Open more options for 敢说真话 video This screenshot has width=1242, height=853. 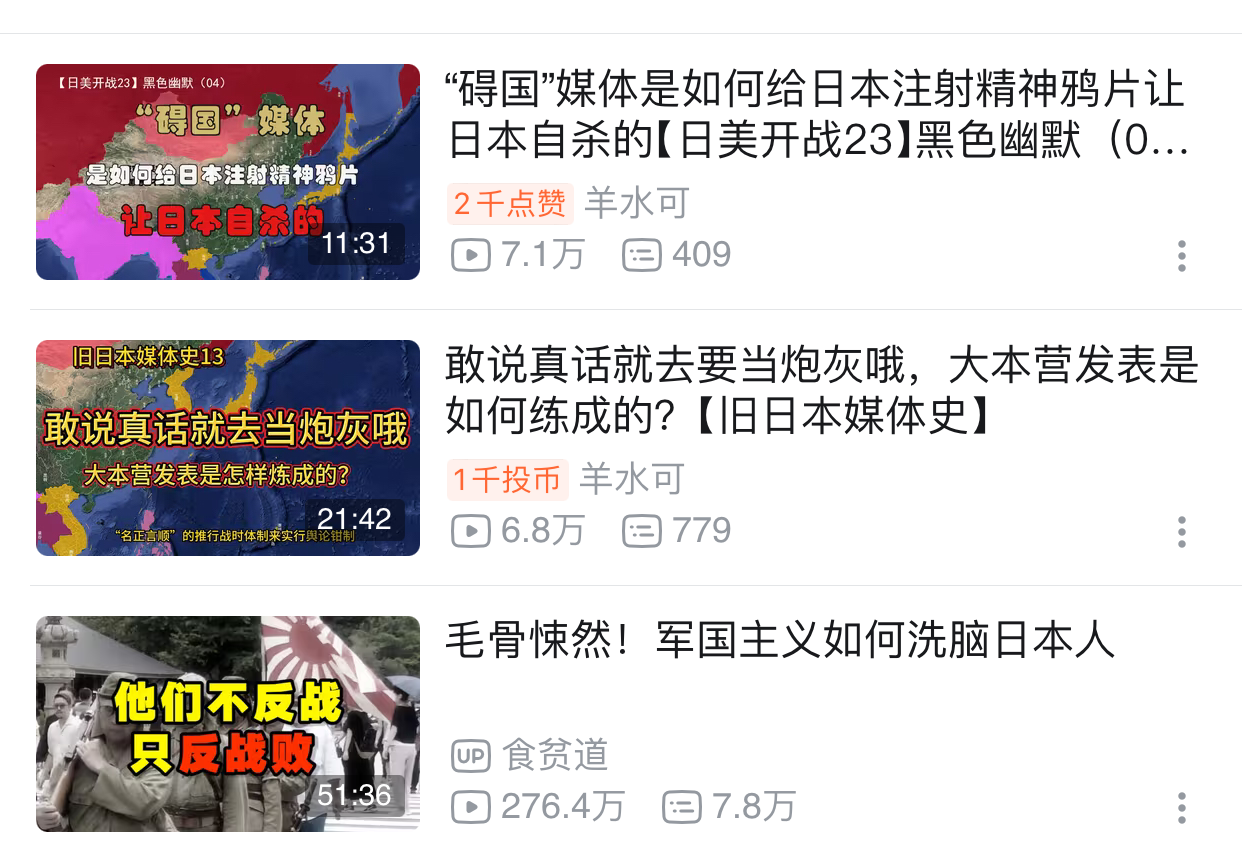tap(1181, 532)
